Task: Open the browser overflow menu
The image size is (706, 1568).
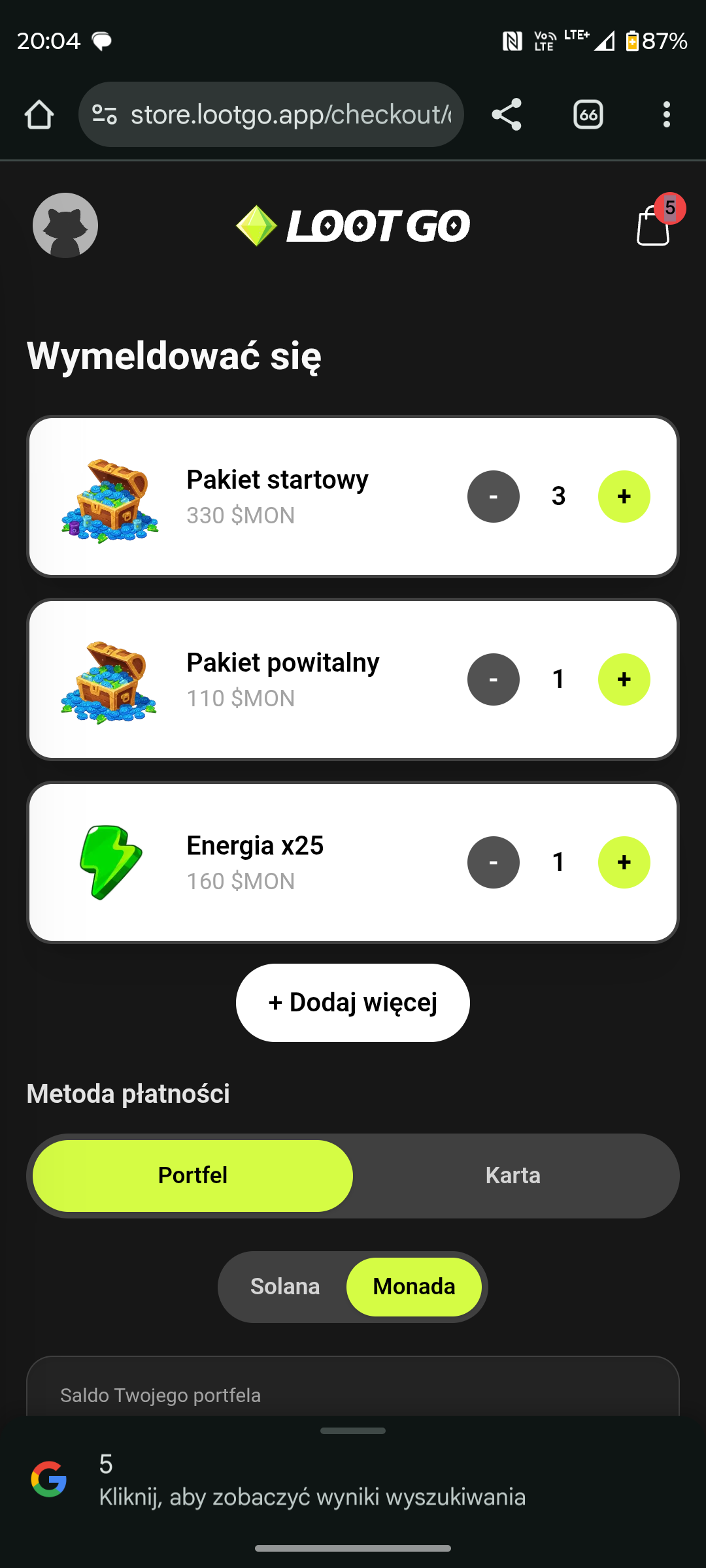Action: tap(666, 115)
